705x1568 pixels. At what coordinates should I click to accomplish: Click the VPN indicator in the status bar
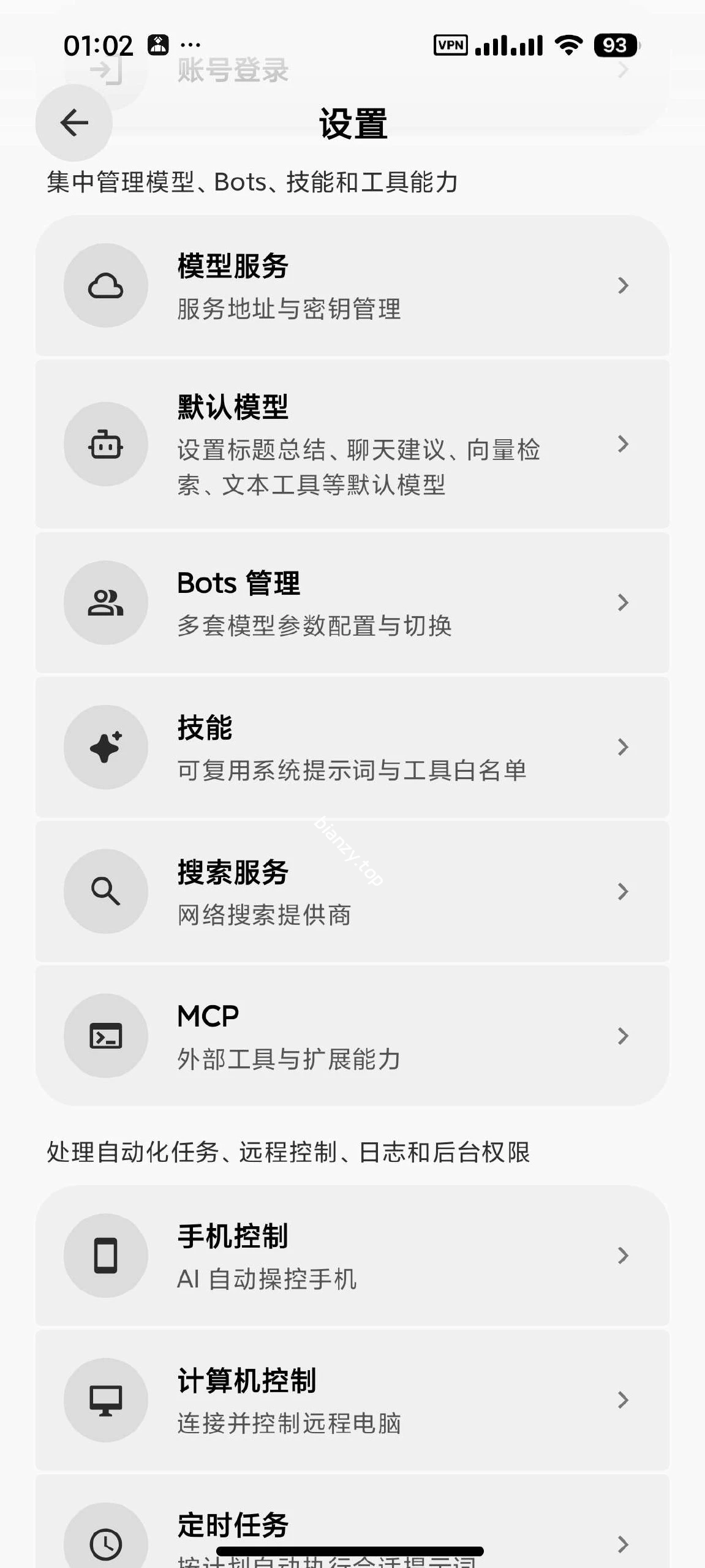(450, 44)
